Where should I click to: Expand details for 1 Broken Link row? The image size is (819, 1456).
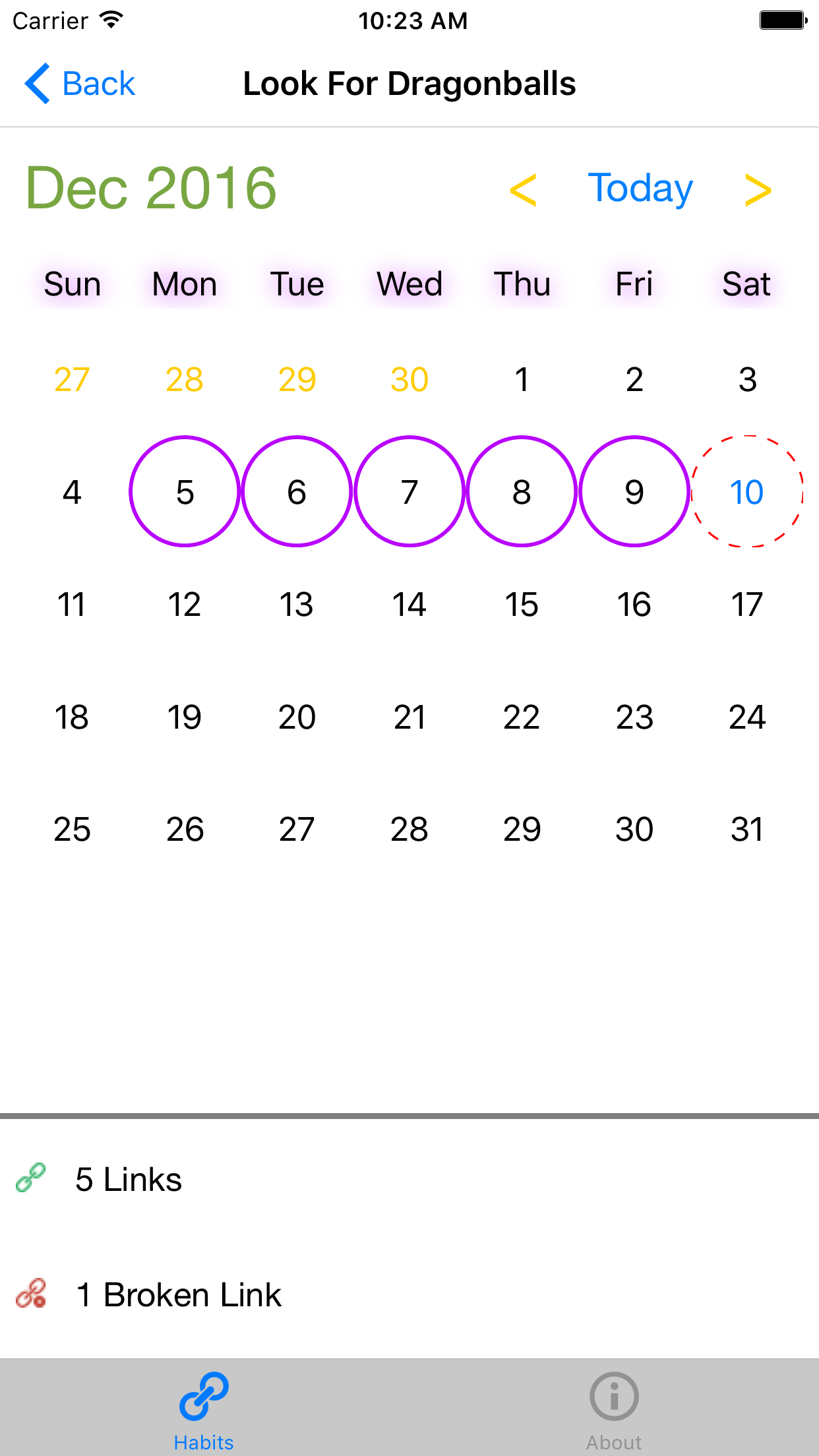178,1293
